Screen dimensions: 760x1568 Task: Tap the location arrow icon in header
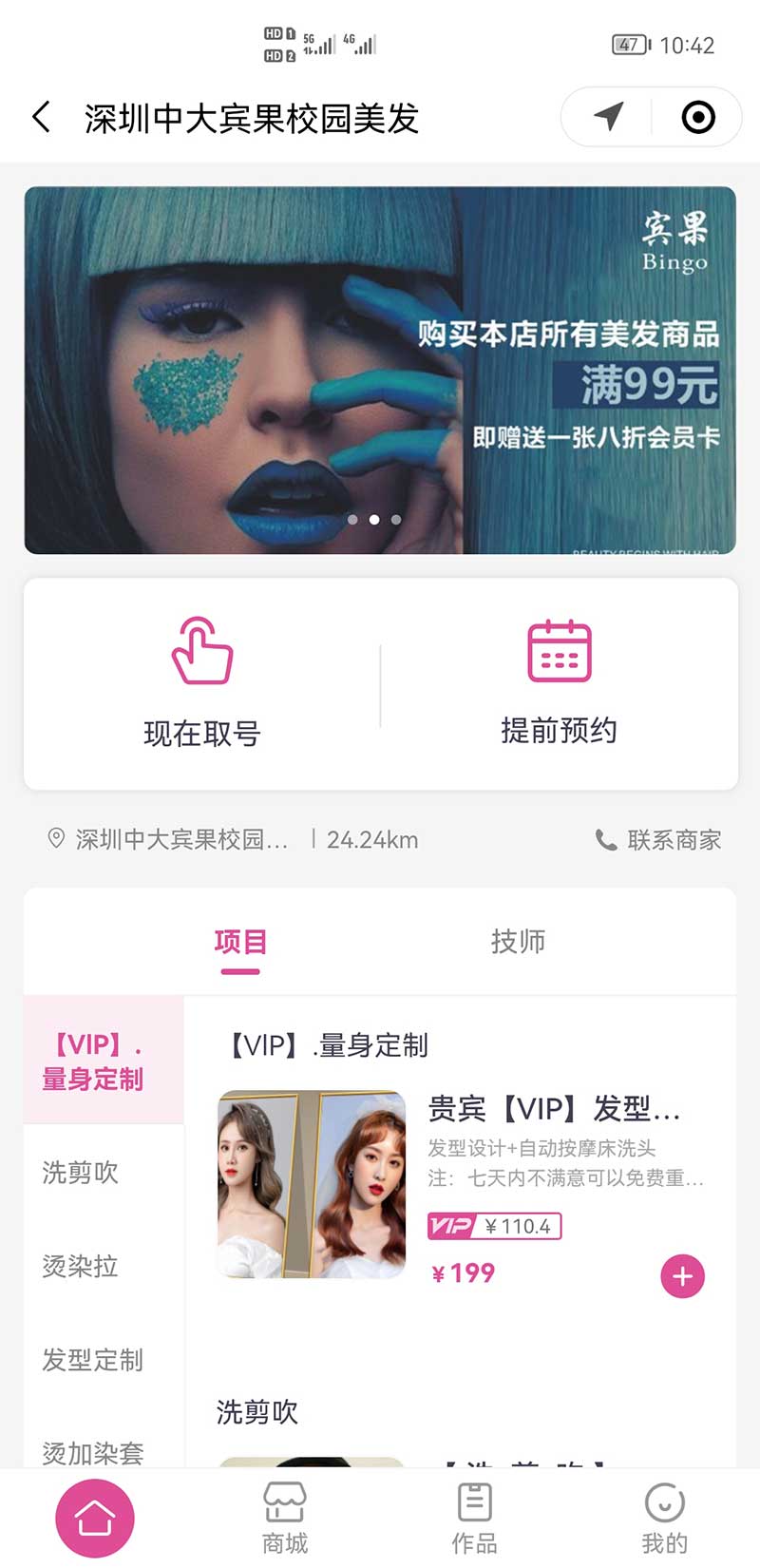(x=608, y=117)
